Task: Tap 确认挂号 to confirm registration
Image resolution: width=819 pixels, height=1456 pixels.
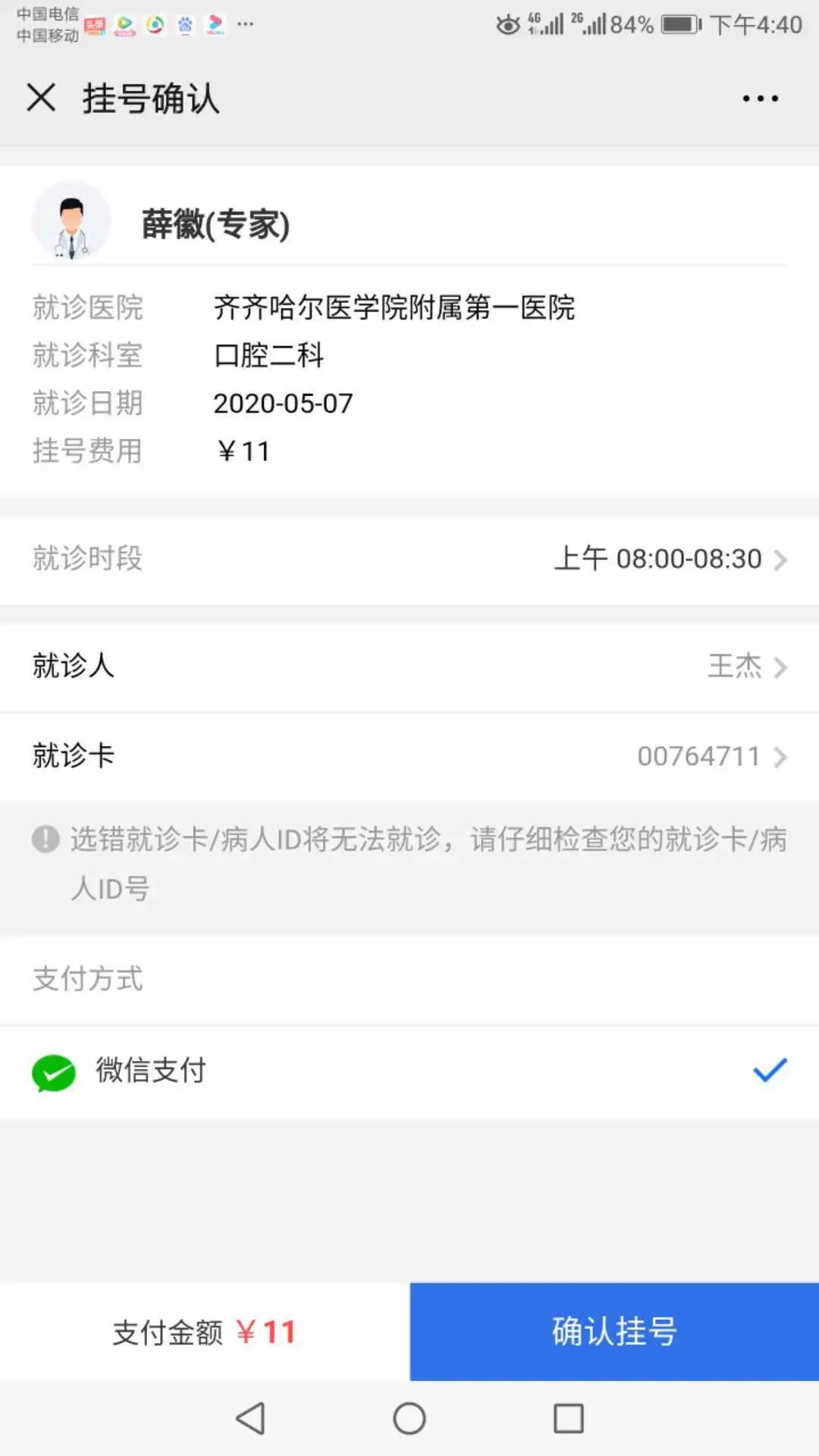Action: pyautogui.click(x=614, y=1331)
